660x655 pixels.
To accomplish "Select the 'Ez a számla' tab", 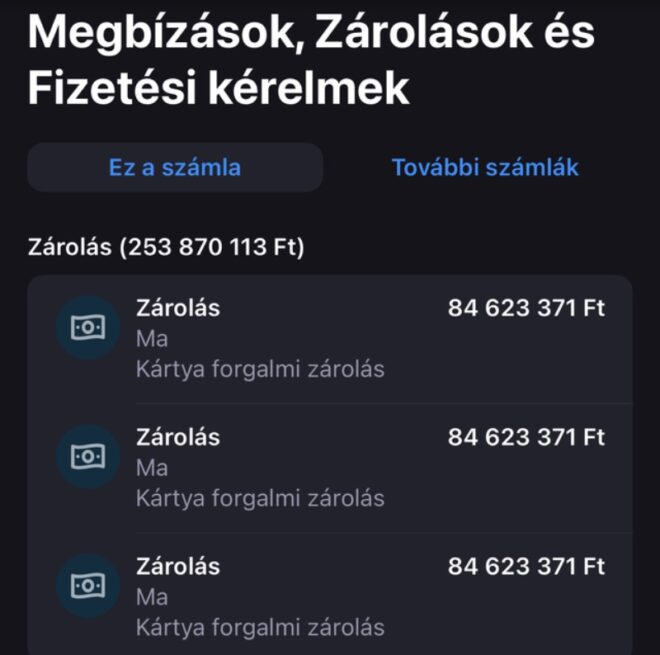I will click(175, 167).
